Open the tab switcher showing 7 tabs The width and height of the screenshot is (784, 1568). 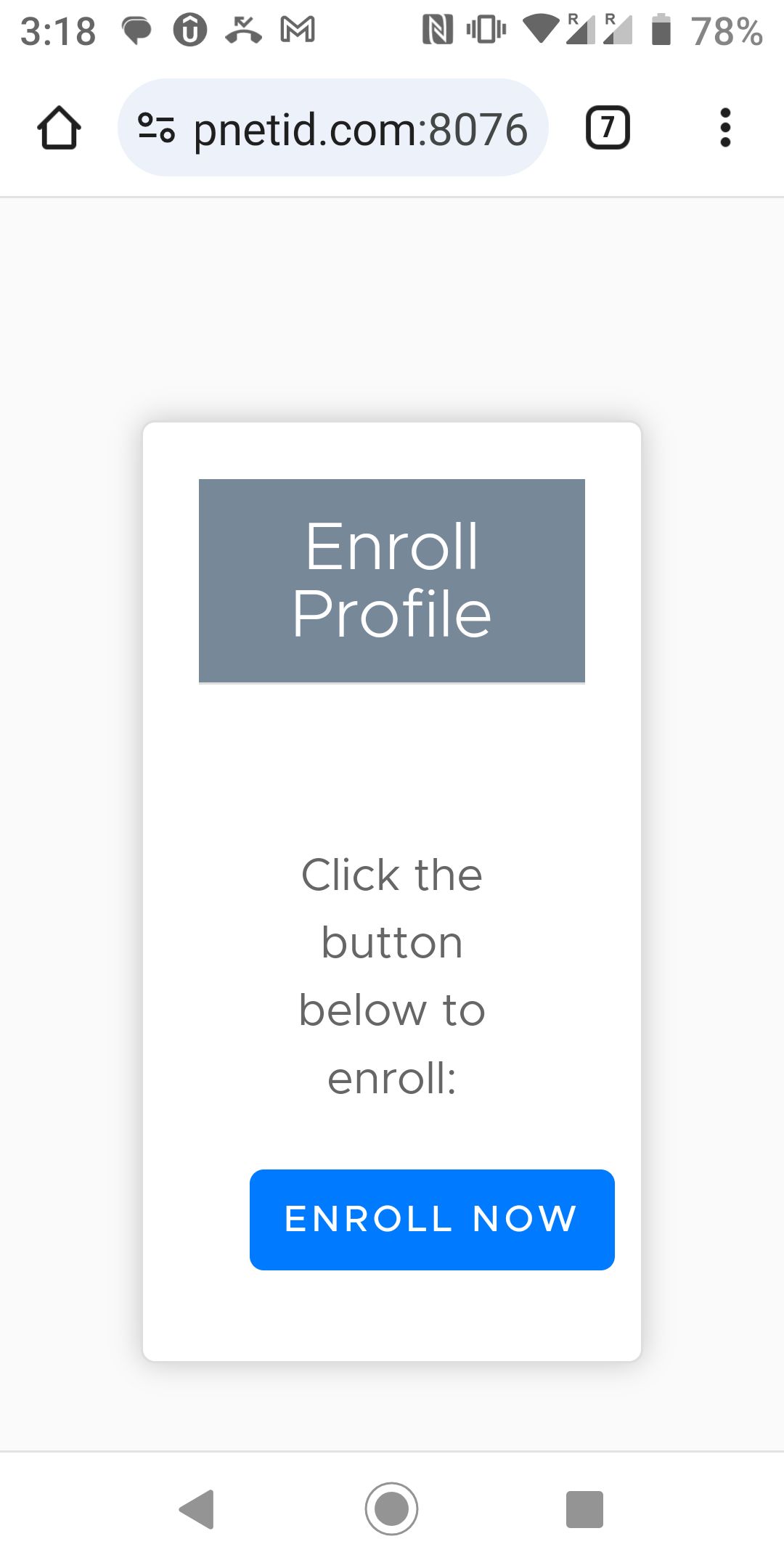[x=608, y=128]
